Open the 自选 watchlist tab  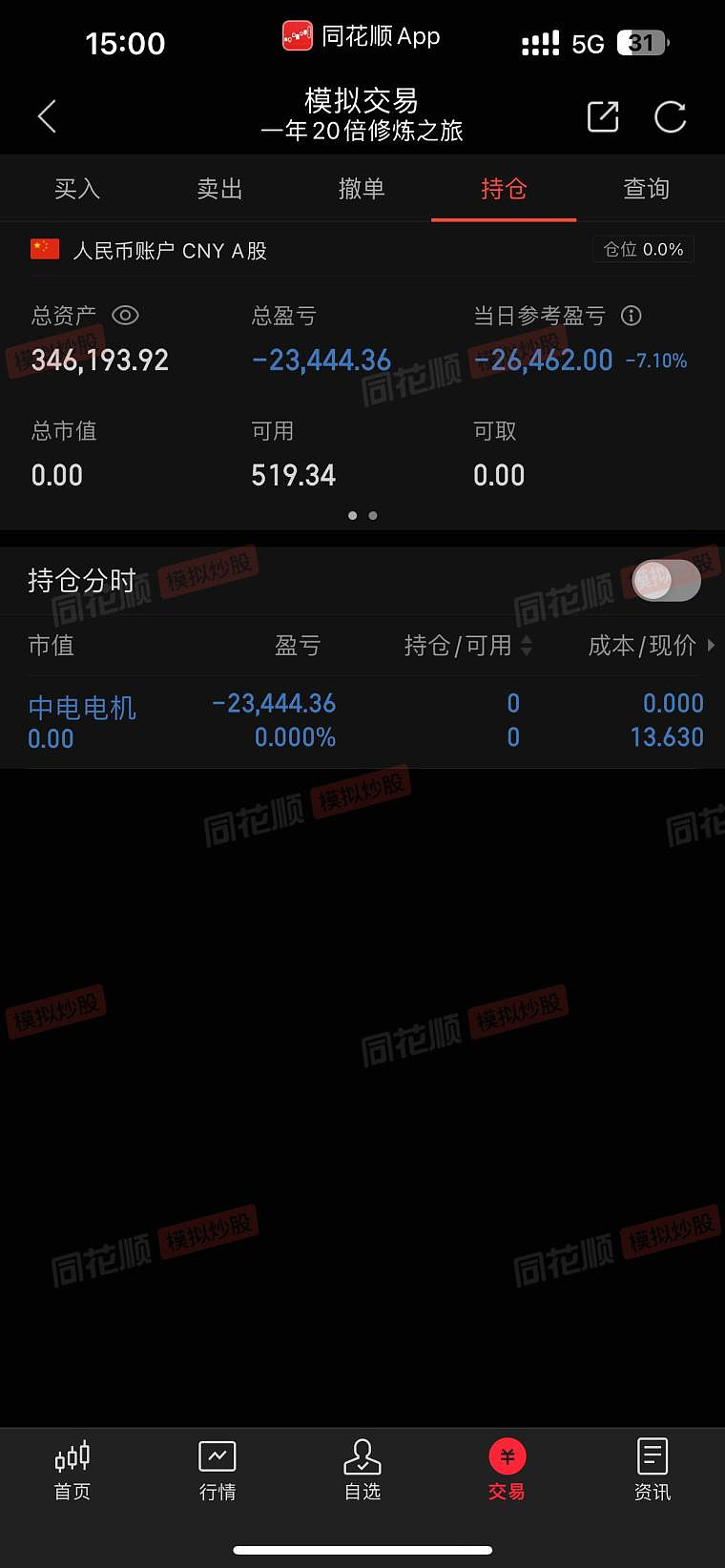362,1469
